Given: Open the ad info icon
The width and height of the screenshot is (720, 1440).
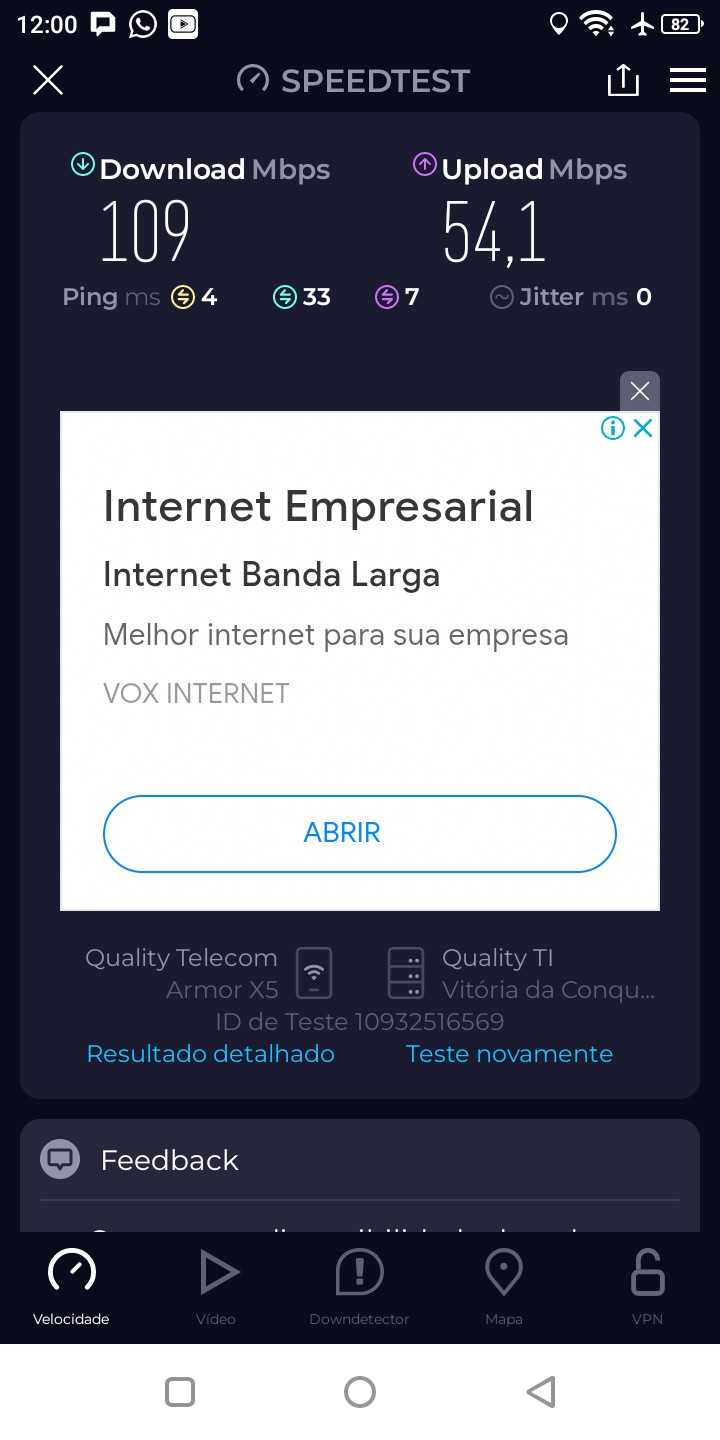Looking at the screenshot, I should [x=612, y=429].
